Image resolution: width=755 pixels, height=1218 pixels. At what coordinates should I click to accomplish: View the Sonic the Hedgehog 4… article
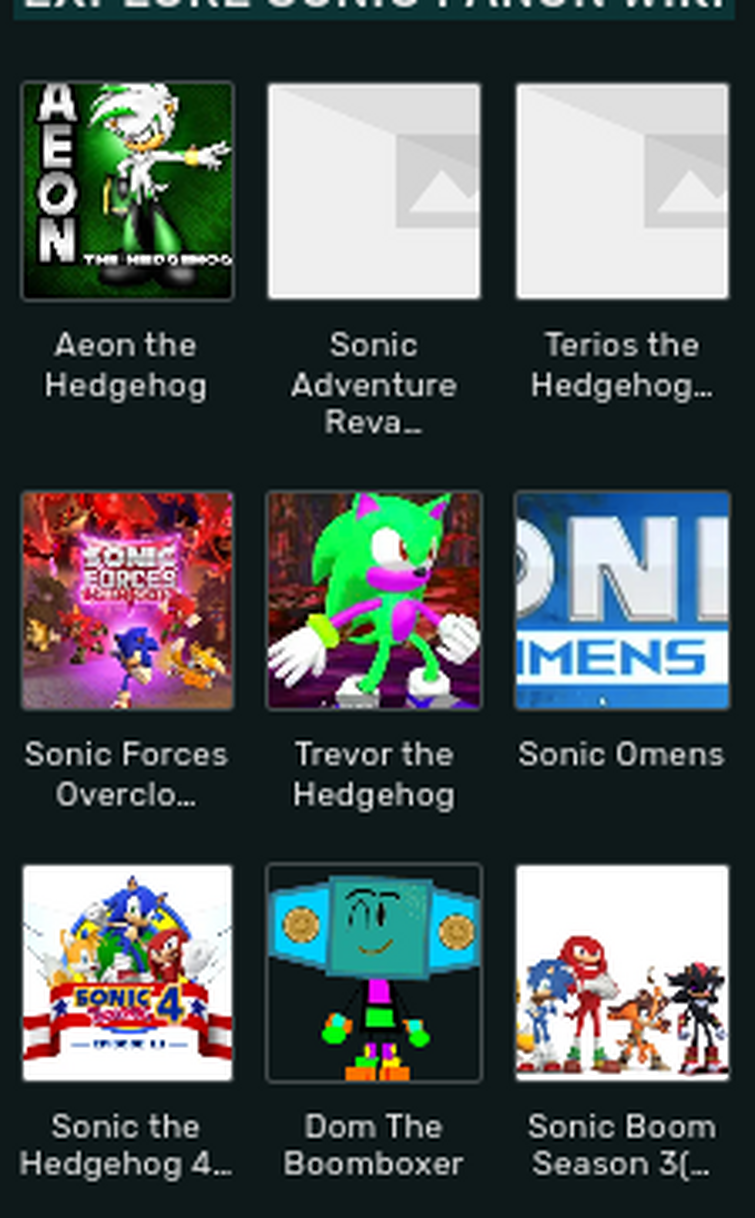point(127,973)
